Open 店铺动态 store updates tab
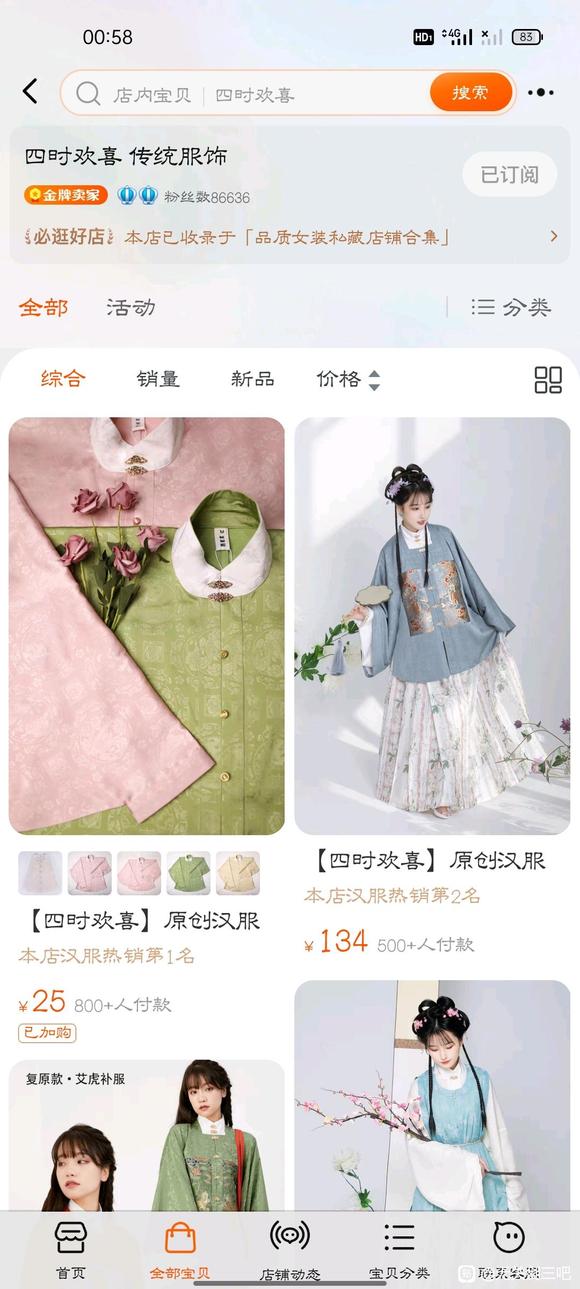 tap(290, 1250)
